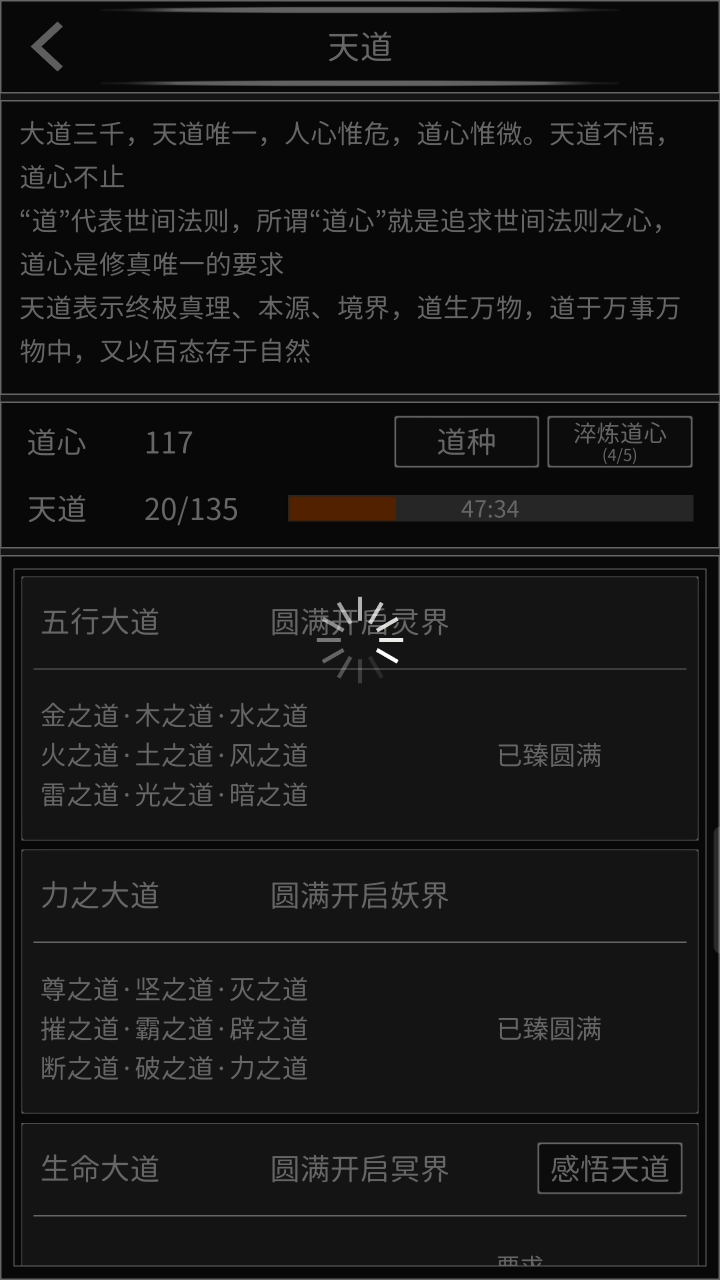Go back using the top-left arrow
This screenshot has height=1280, width=720.
coord(47,47)
